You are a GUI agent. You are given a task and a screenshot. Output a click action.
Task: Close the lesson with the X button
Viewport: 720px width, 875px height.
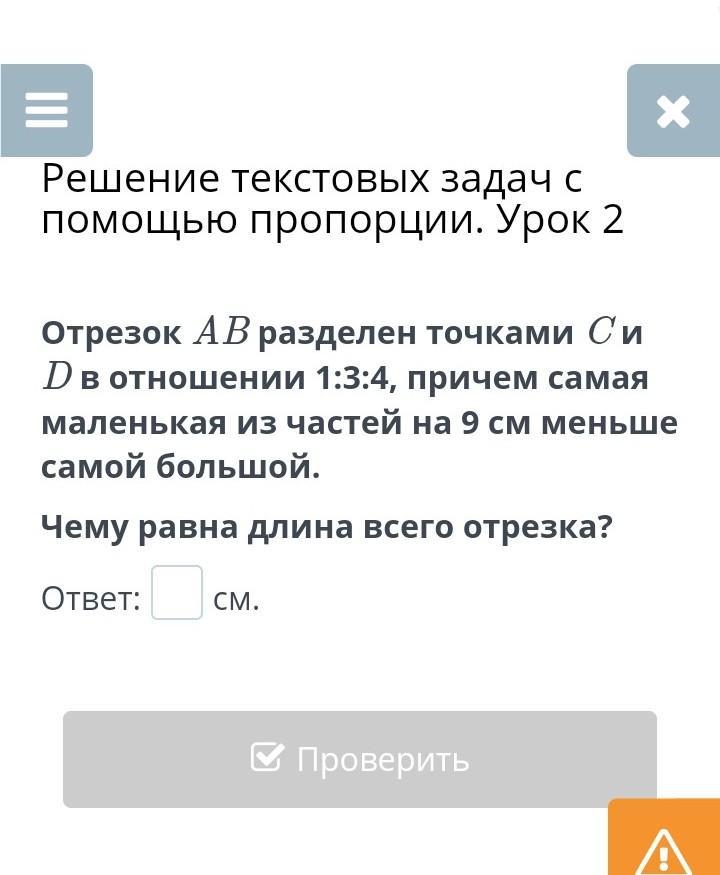(673, 111)
